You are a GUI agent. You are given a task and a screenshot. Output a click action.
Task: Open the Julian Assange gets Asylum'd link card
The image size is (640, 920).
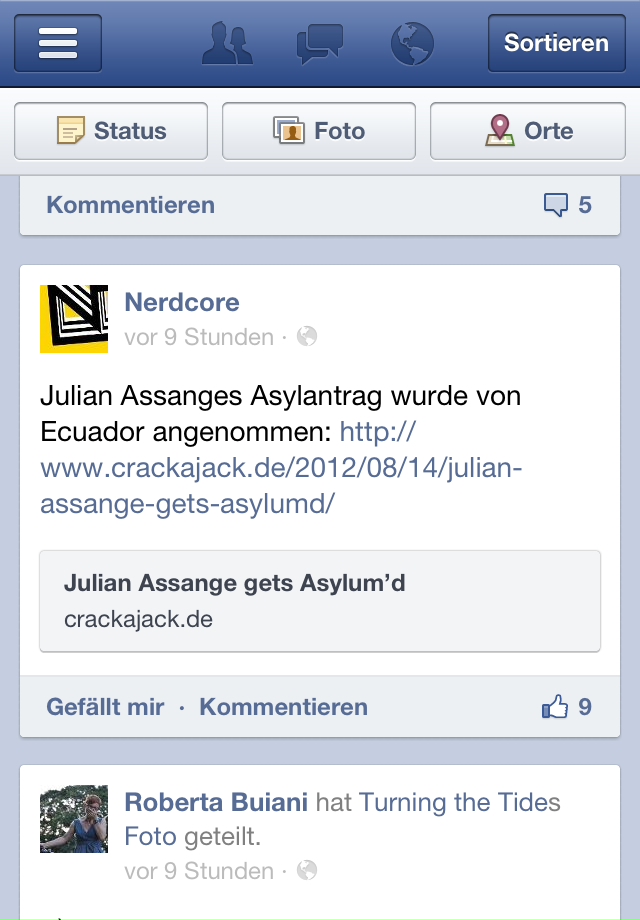[x=320, y=600]
